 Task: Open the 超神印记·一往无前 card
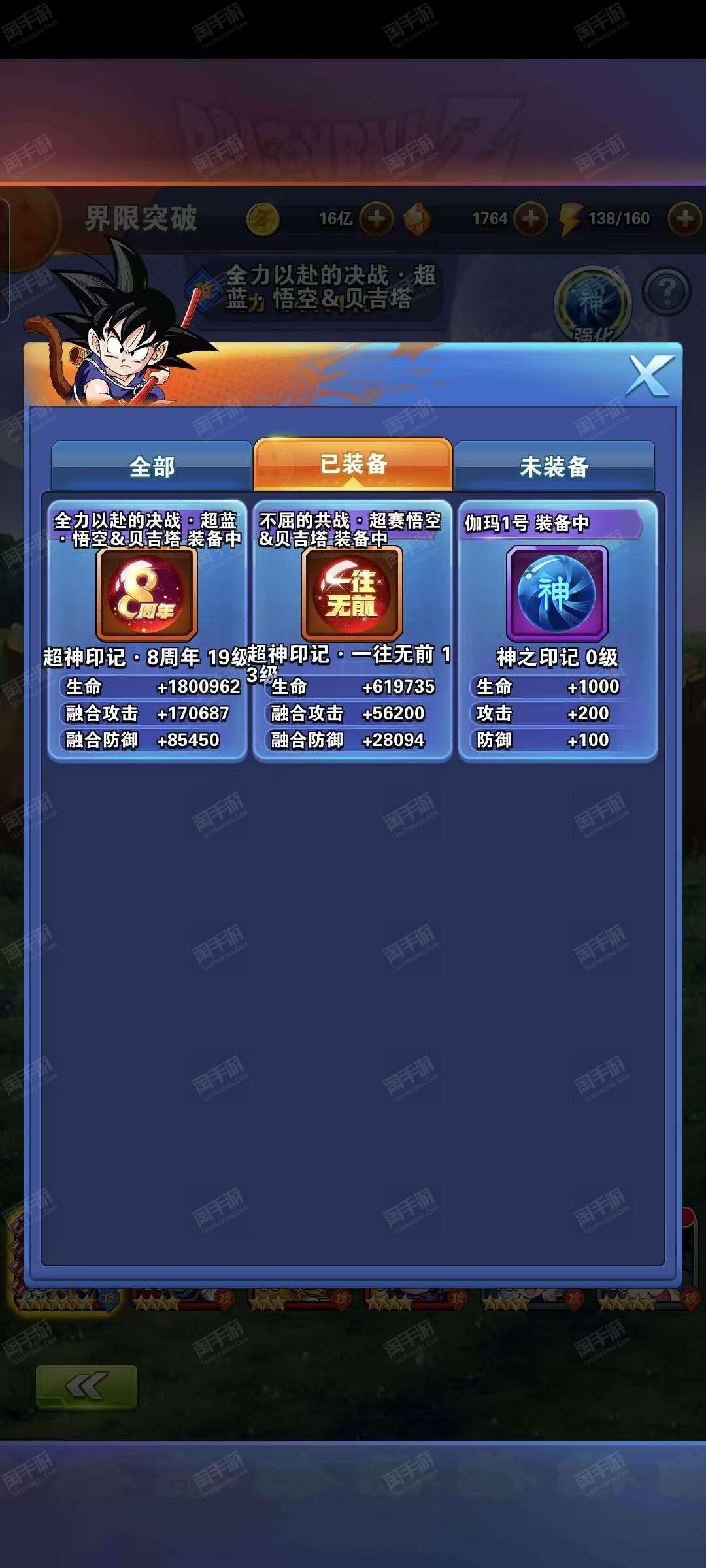[352, 630]
